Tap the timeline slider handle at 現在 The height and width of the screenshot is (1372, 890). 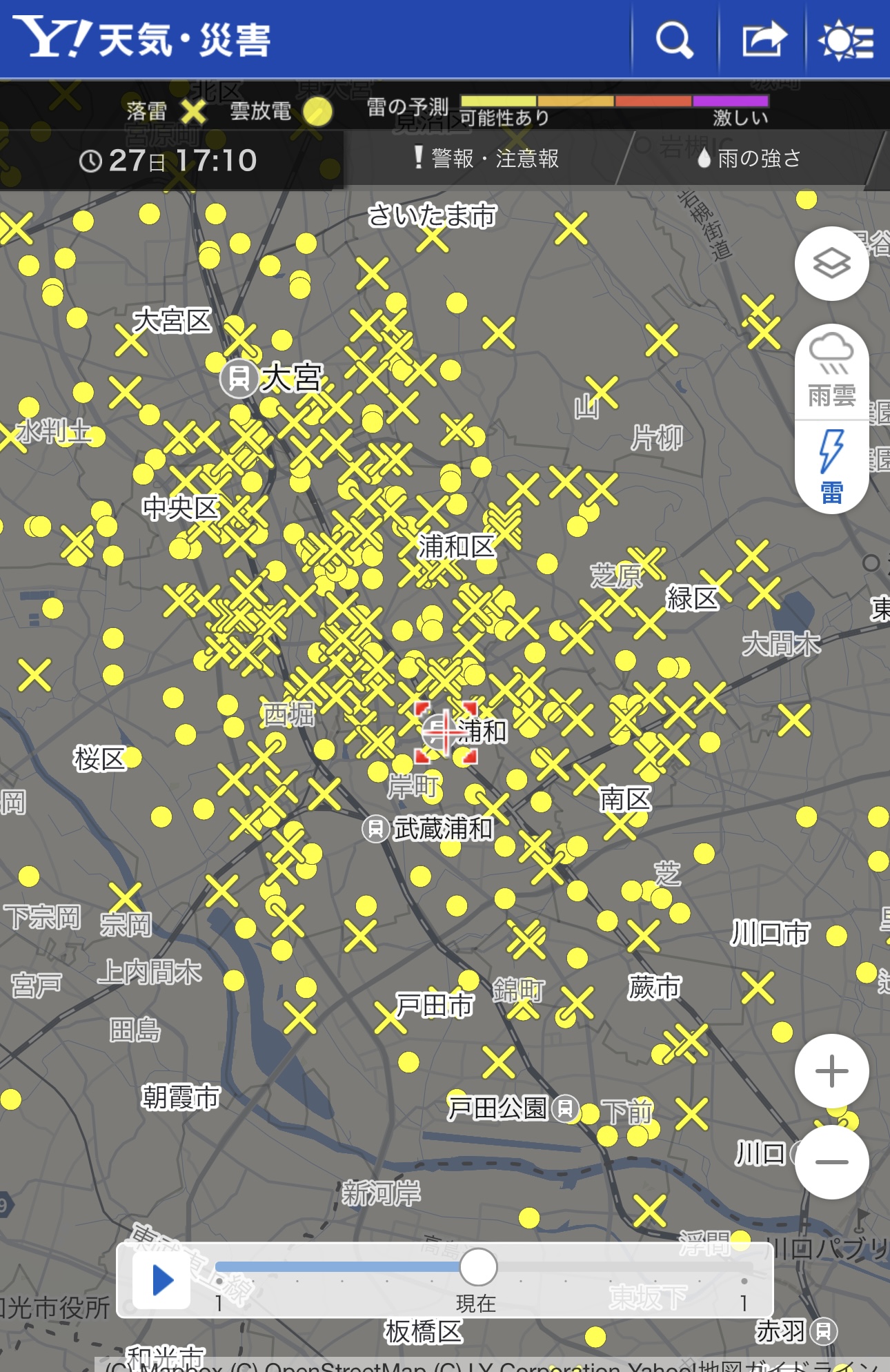pyautogui.click(x=478, y=1266)
